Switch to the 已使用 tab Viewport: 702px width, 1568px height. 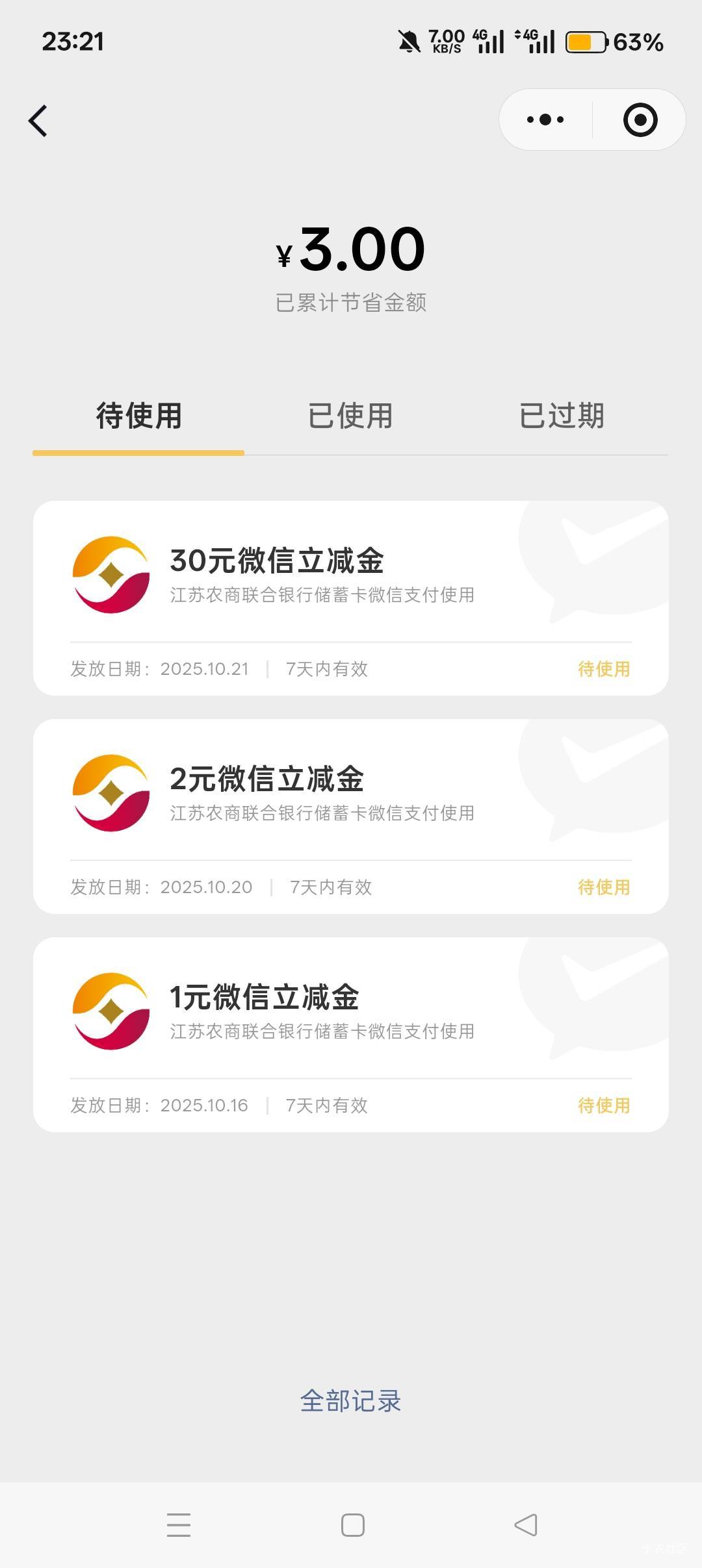coord(350,416)
